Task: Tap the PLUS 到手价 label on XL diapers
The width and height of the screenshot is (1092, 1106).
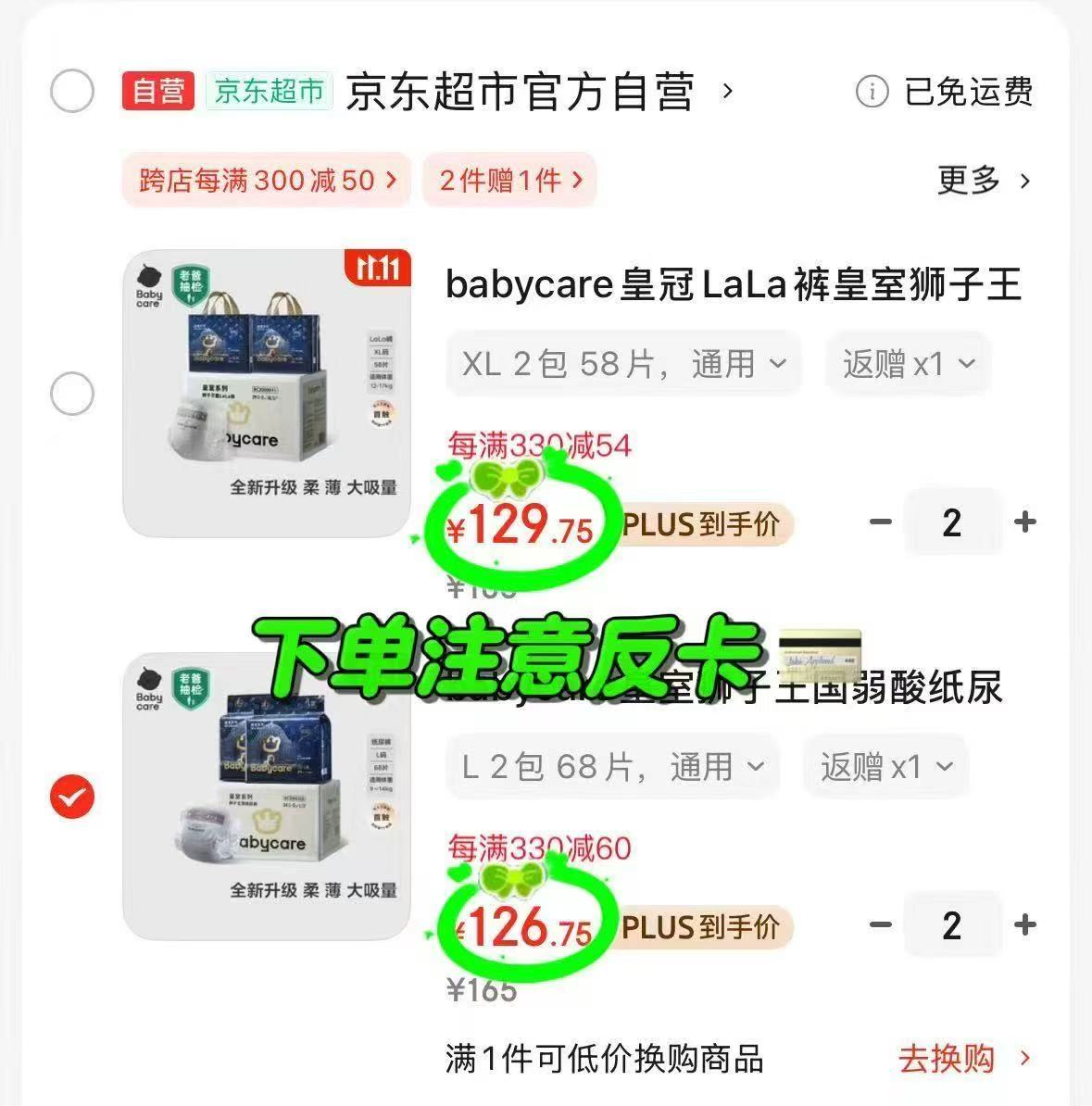Action: [700, 523]
